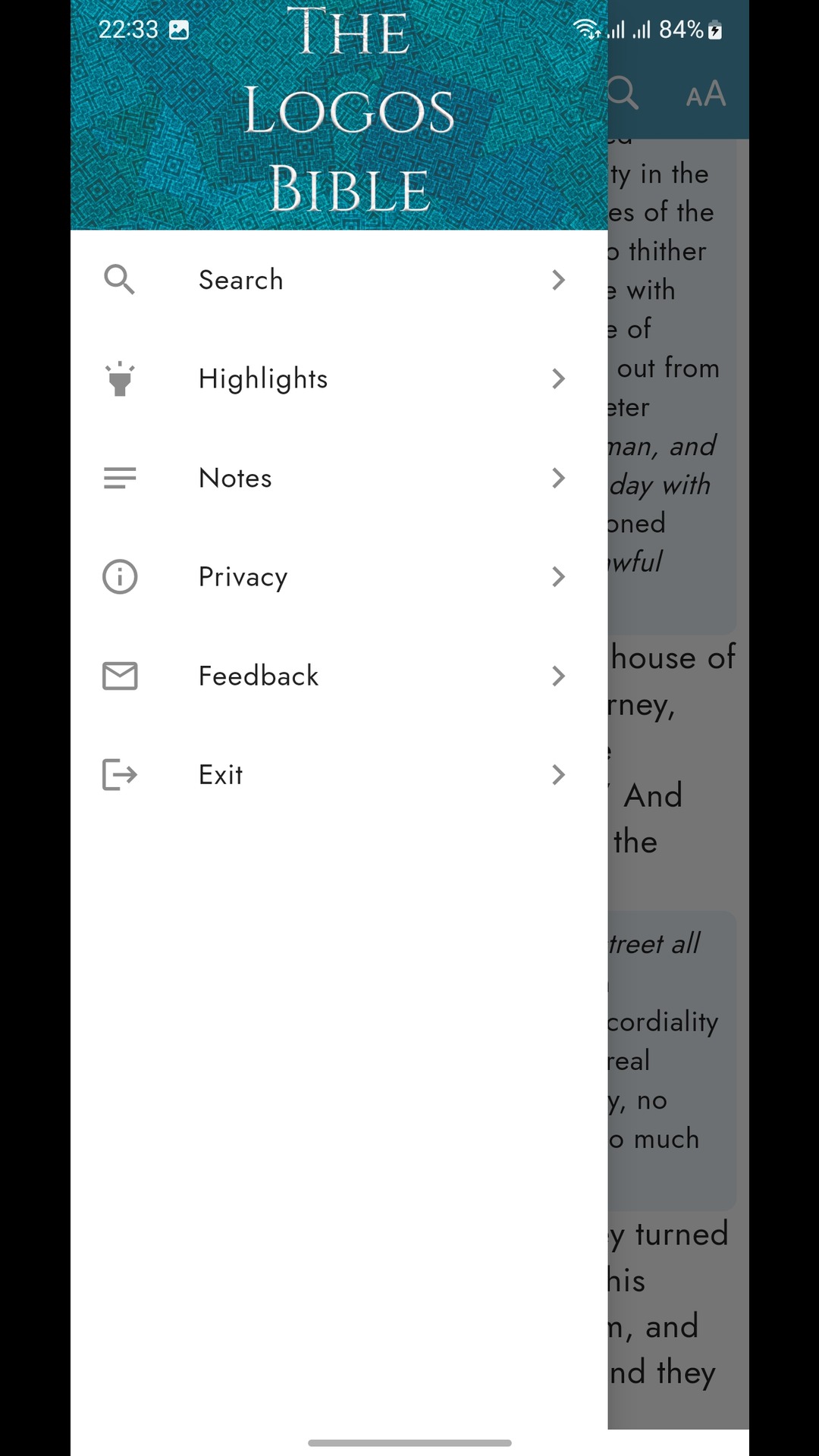Open Highlights from the drawer
Image resolution: width=819 pixels, height=1456 pixels.
click(262, 378)
